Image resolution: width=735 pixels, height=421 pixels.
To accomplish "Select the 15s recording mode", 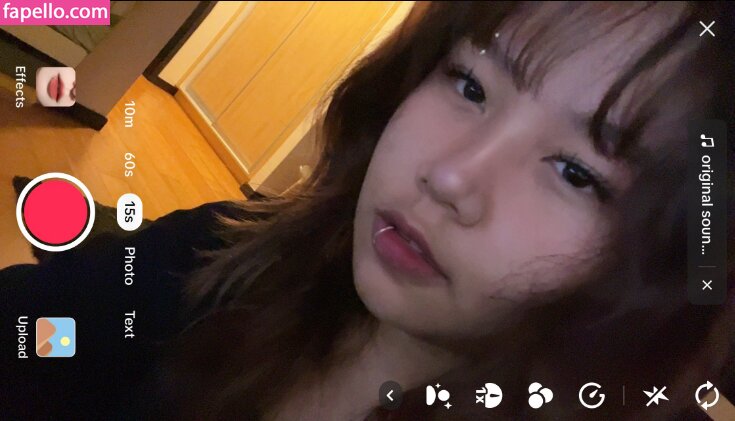I will point(129,211).
